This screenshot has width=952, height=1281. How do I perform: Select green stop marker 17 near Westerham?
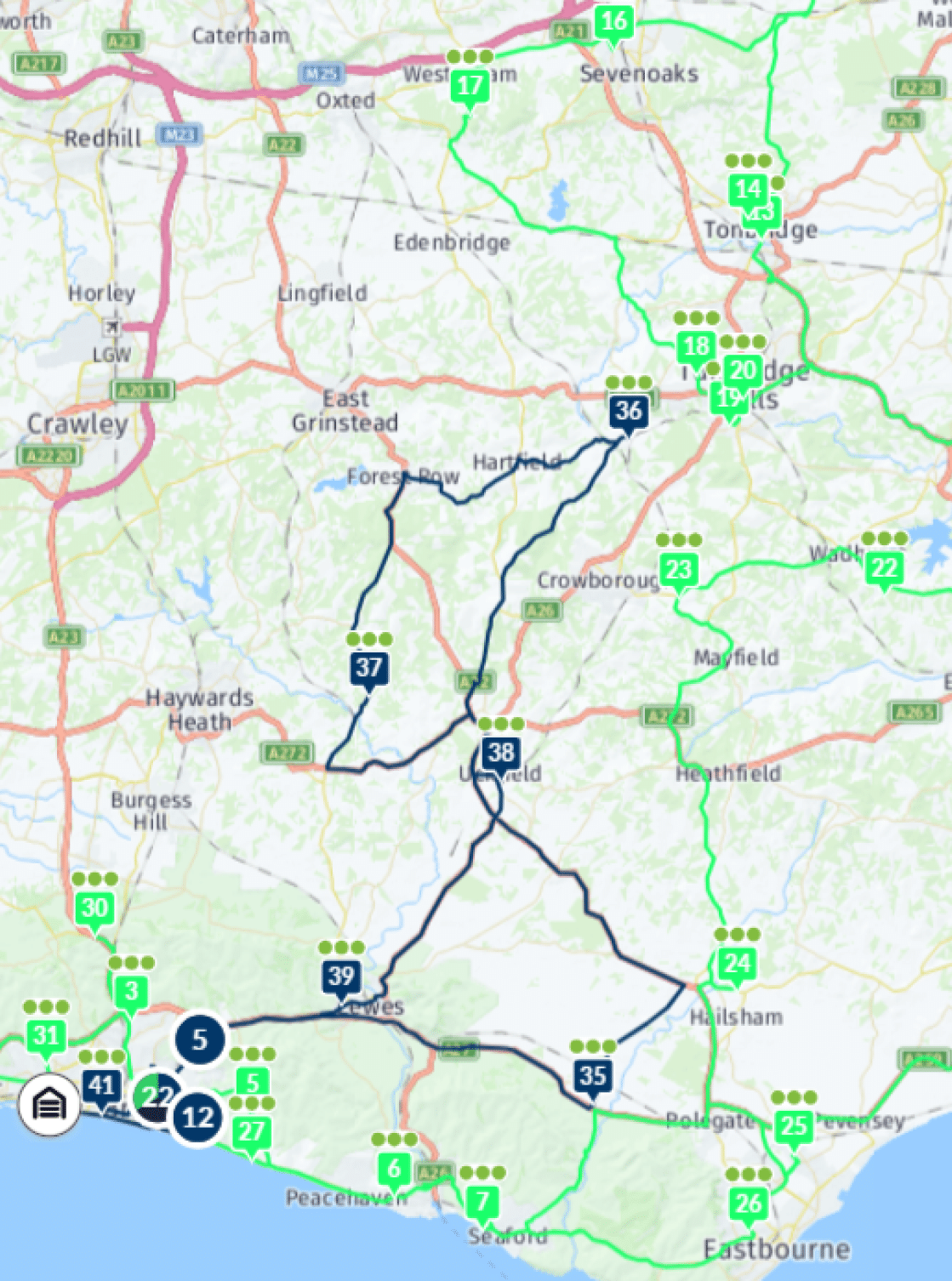coord(470,86)
